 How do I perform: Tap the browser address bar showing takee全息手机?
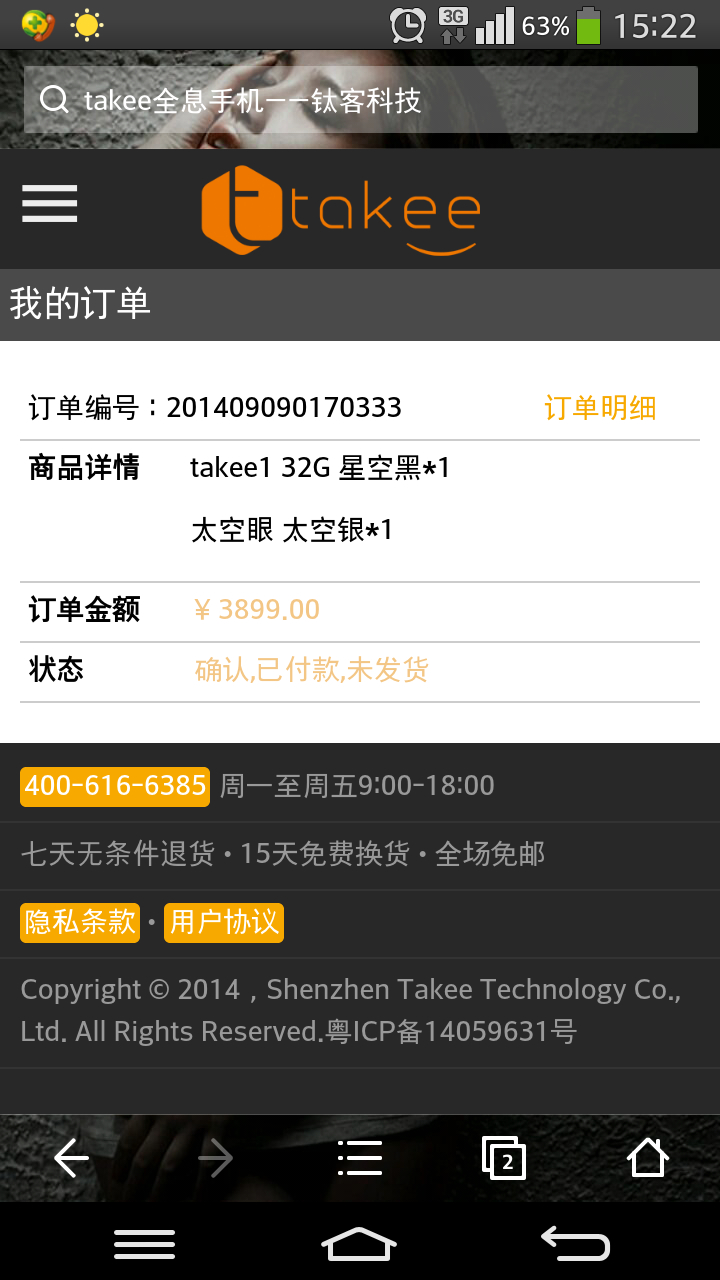tap(360, 100)
